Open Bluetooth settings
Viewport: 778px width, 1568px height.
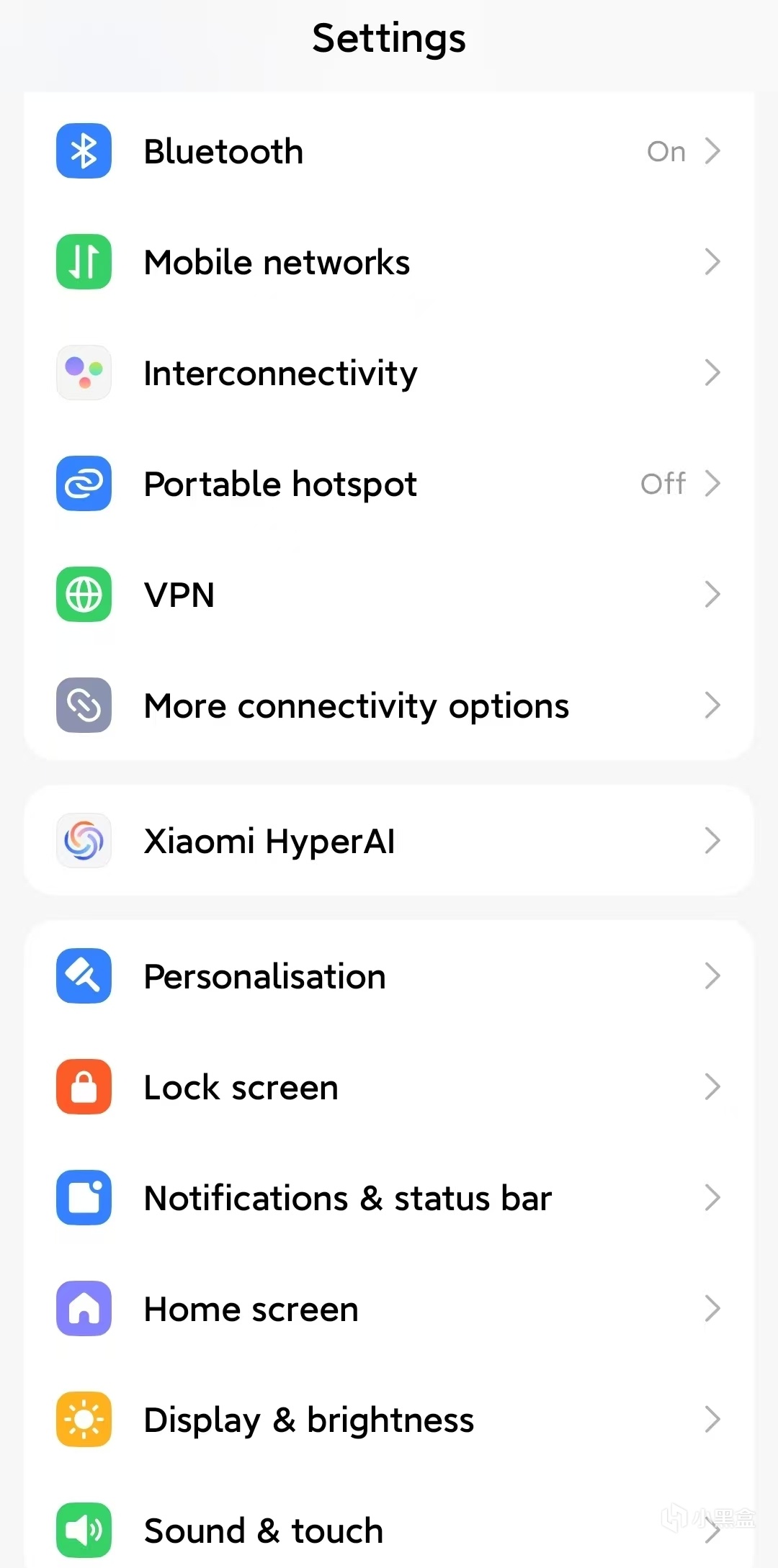[x=389, y=151]
